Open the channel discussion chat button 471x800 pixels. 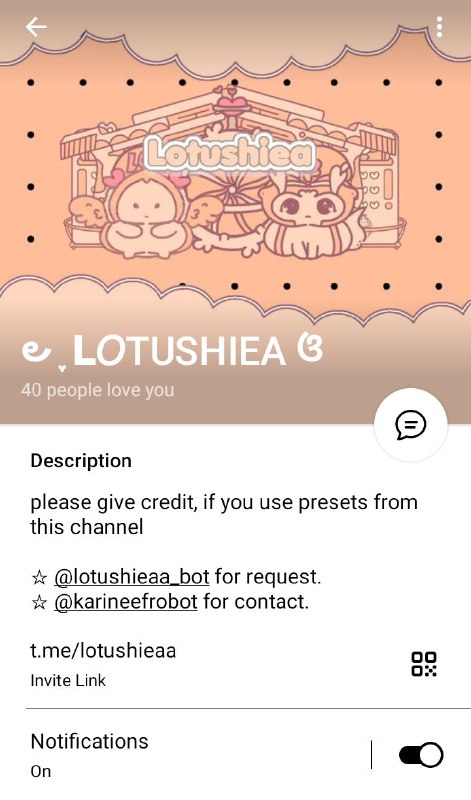(x=410, y=424)
